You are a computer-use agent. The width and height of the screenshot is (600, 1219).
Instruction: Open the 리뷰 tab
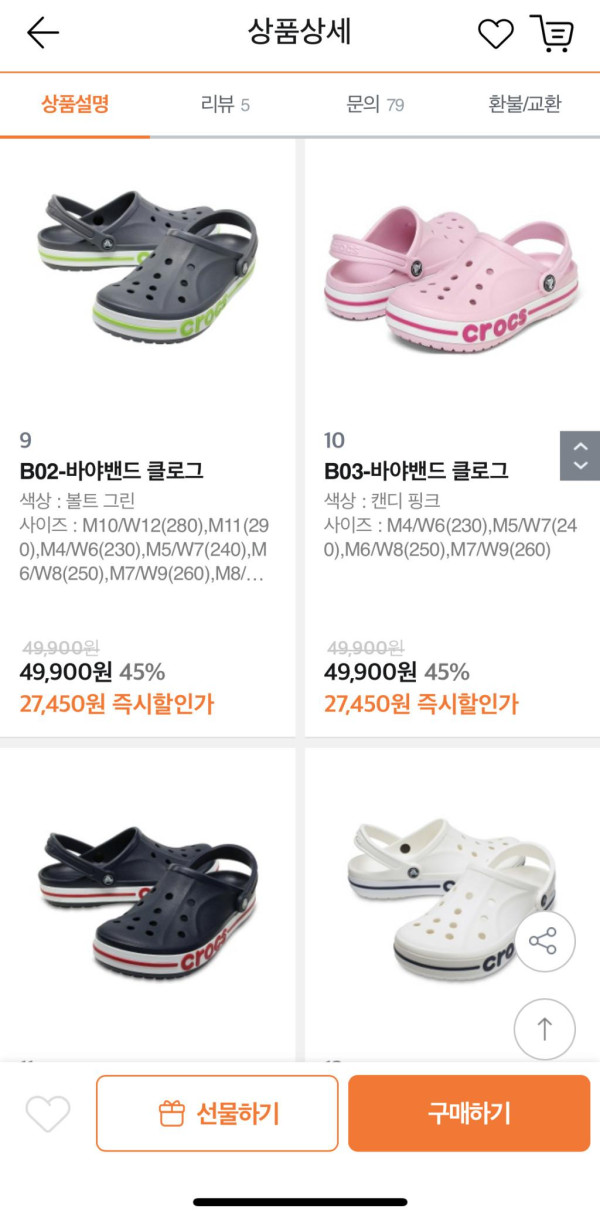point(225,104)
